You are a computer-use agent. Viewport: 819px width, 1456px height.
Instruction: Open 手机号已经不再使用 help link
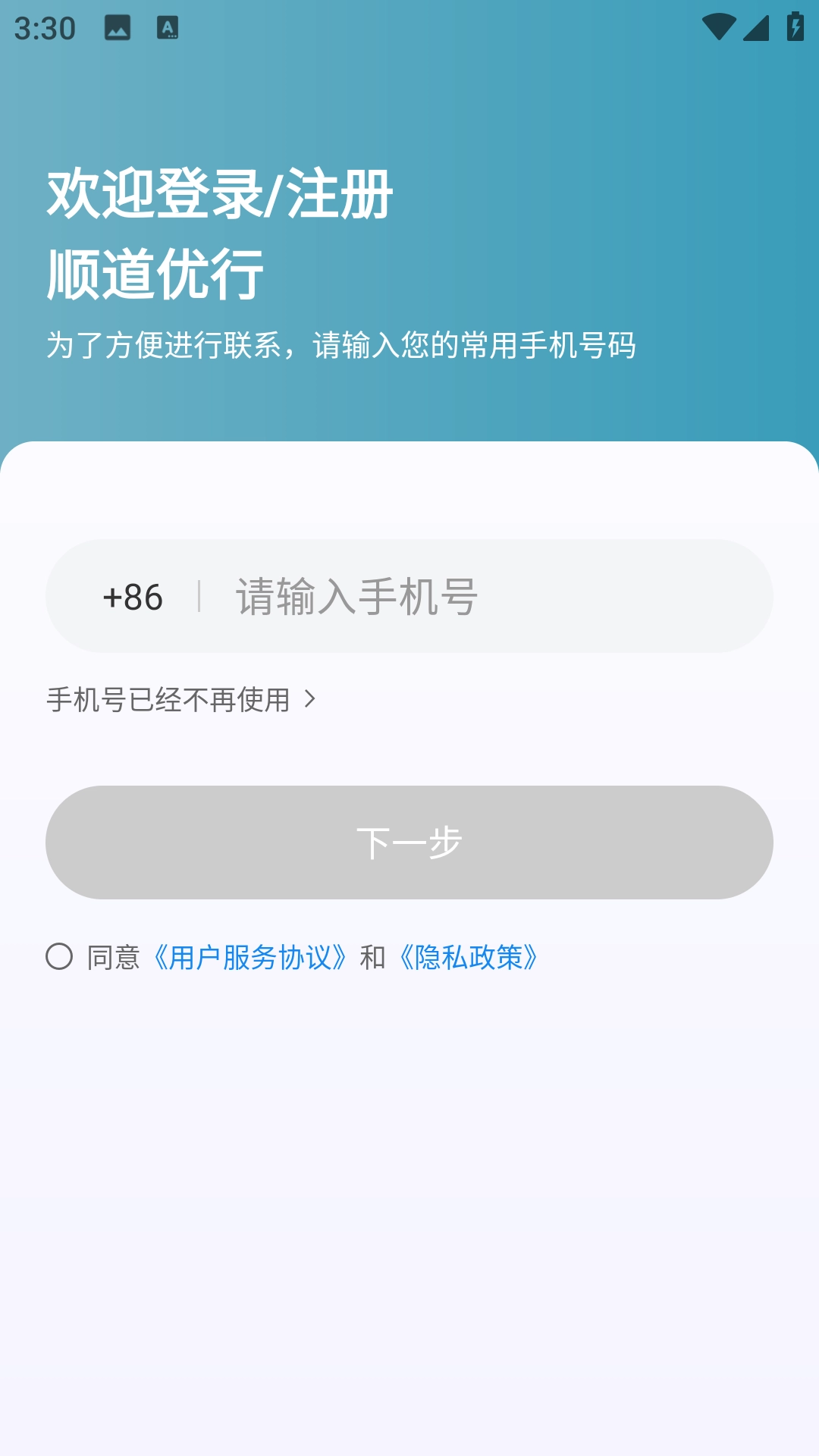pyautogui.click(x=180, y=699)
